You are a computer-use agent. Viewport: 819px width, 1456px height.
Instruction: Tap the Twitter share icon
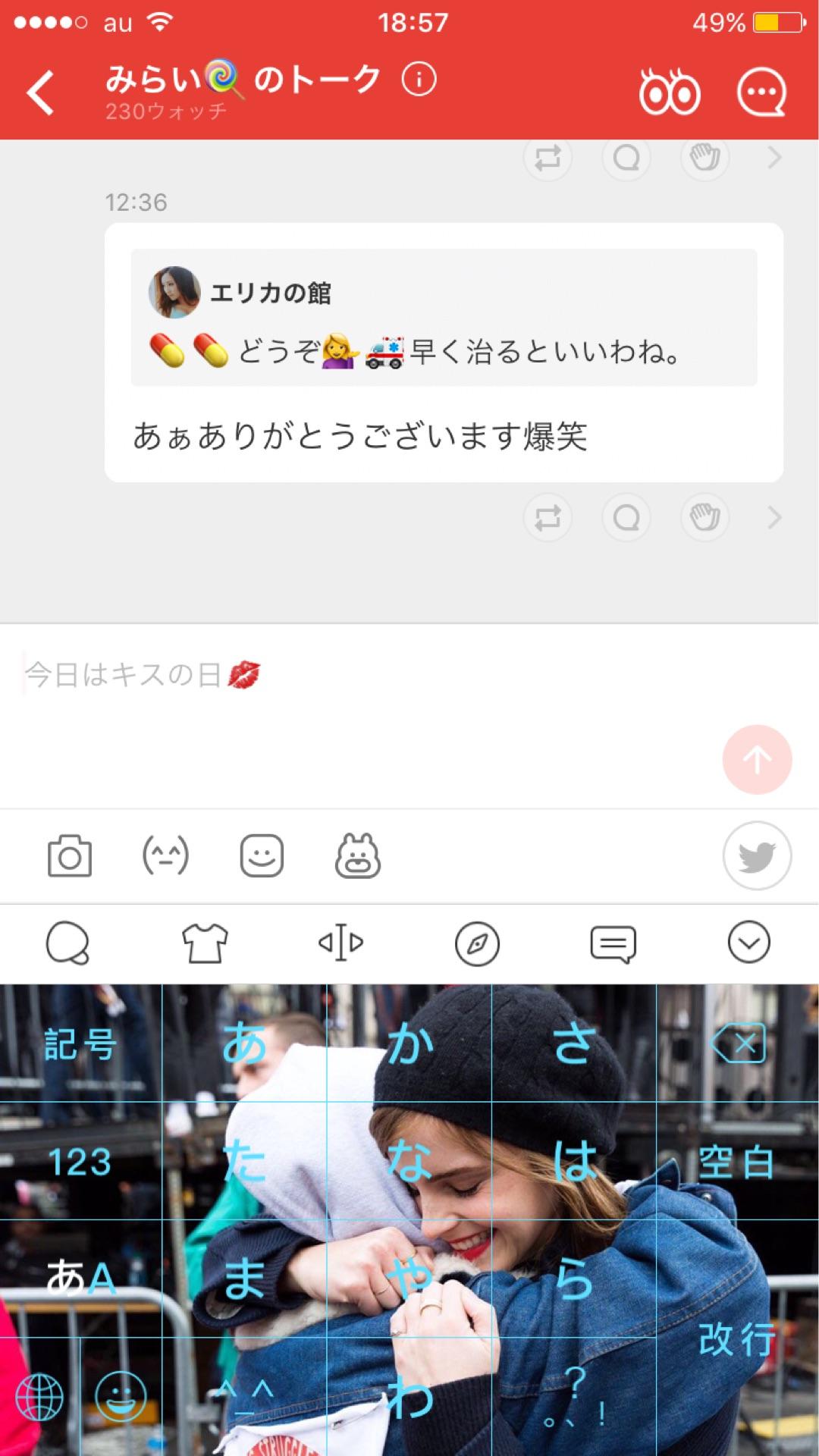click(x=755, y=855)
